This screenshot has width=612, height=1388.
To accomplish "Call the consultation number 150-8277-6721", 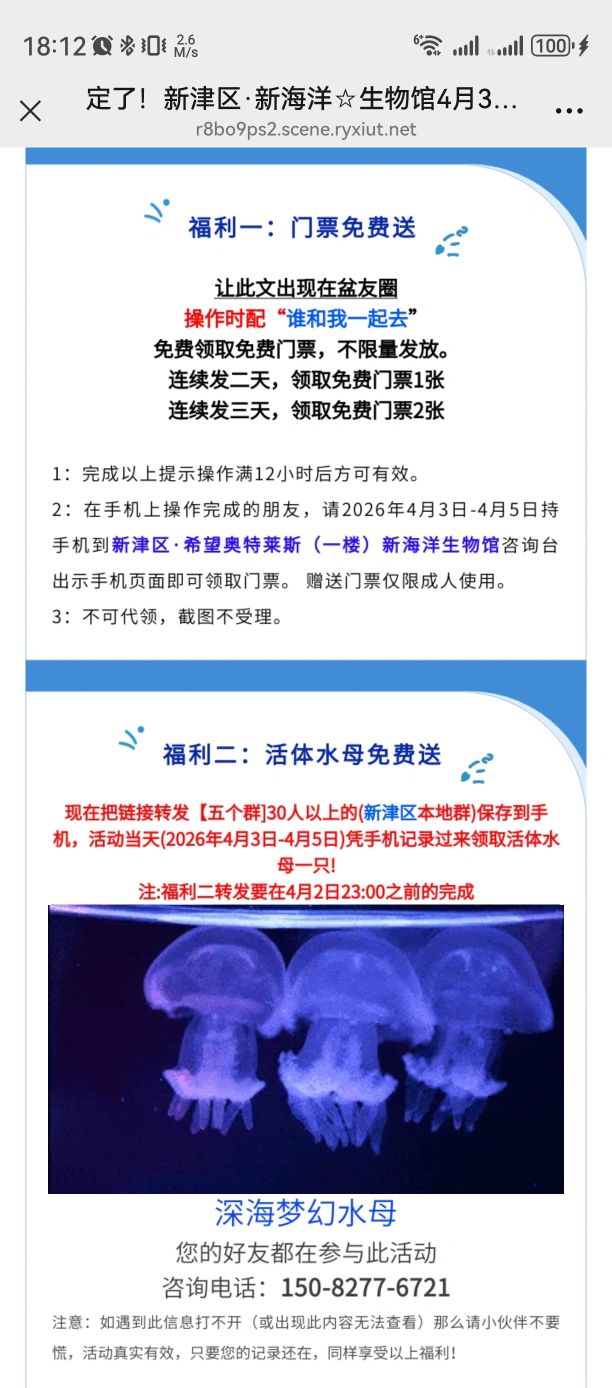I will pos(364,1287).
